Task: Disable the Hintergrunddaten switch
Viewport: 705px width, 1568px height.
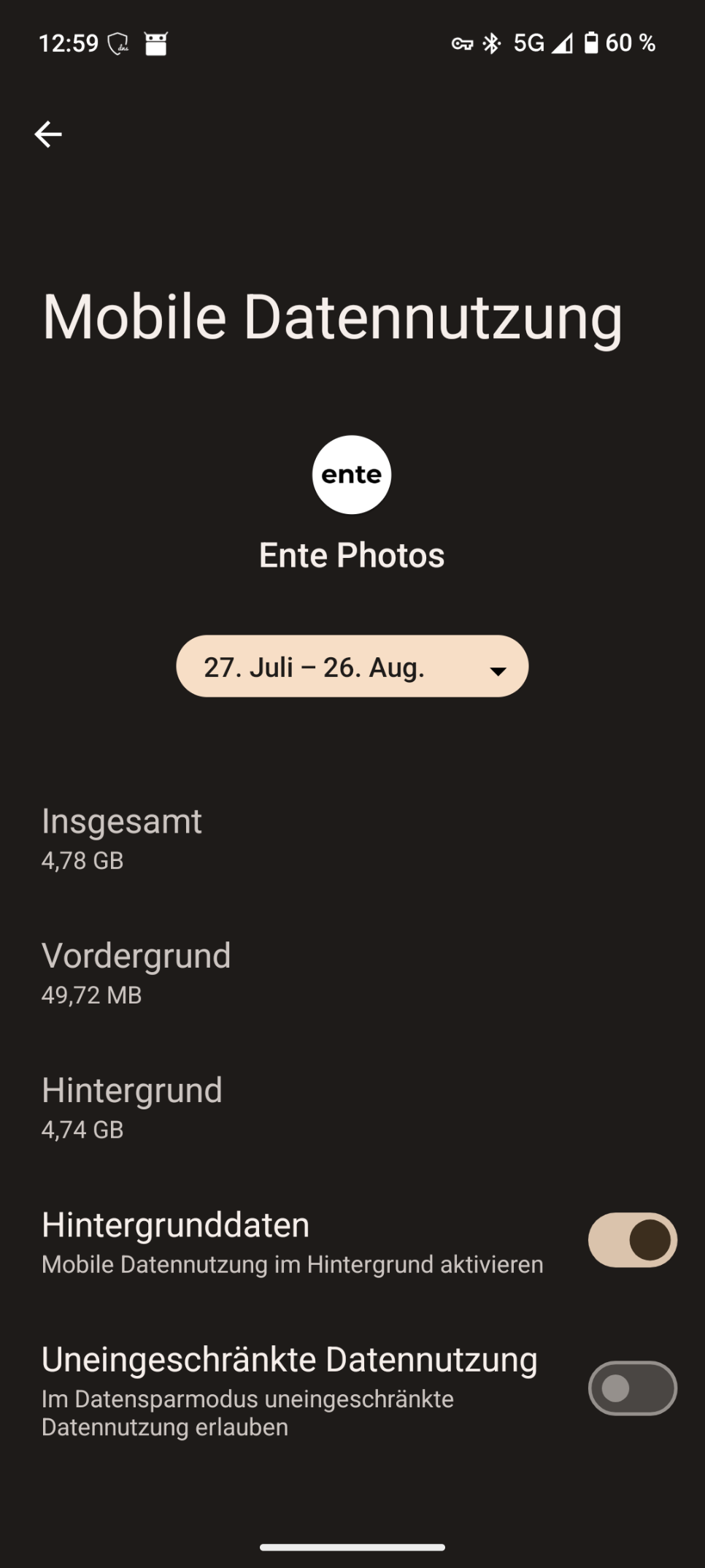Action: 632,1240
